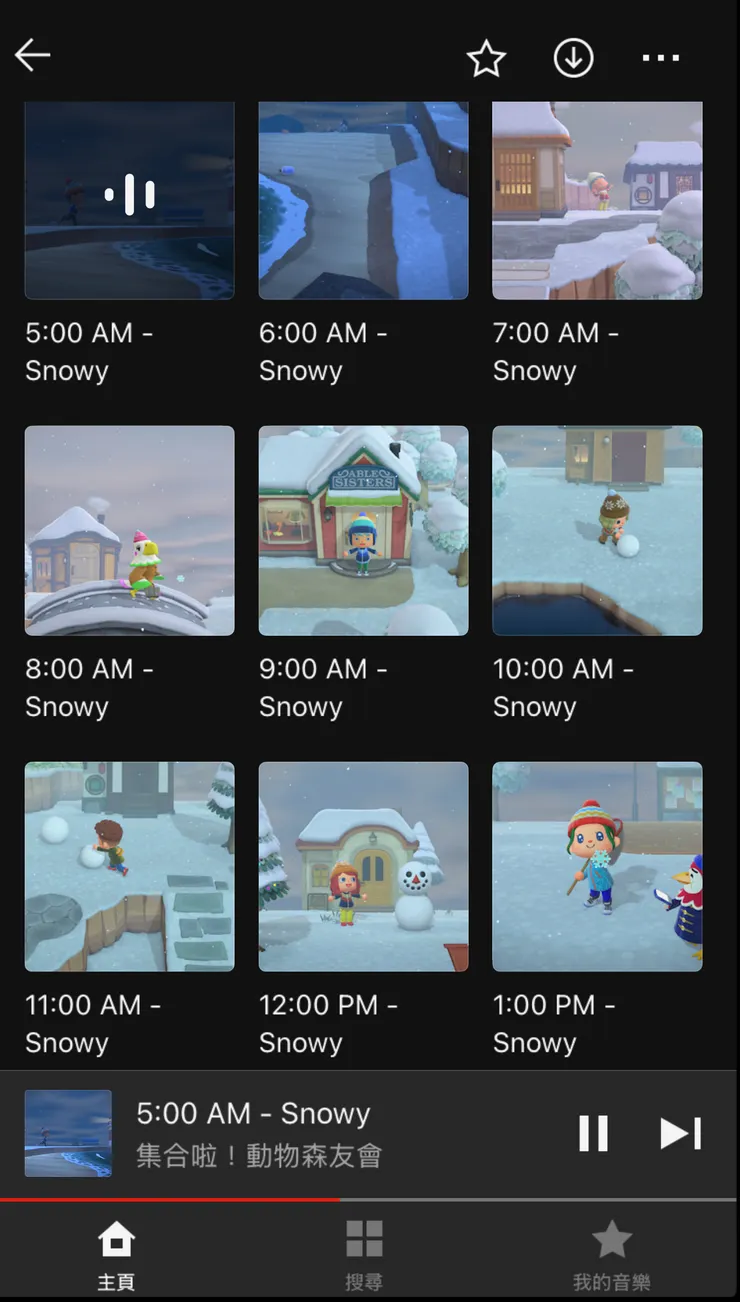Viewport: 740px width, 1302px height.
Task: Open the 我的音樂 tab
Action: 611,1254
